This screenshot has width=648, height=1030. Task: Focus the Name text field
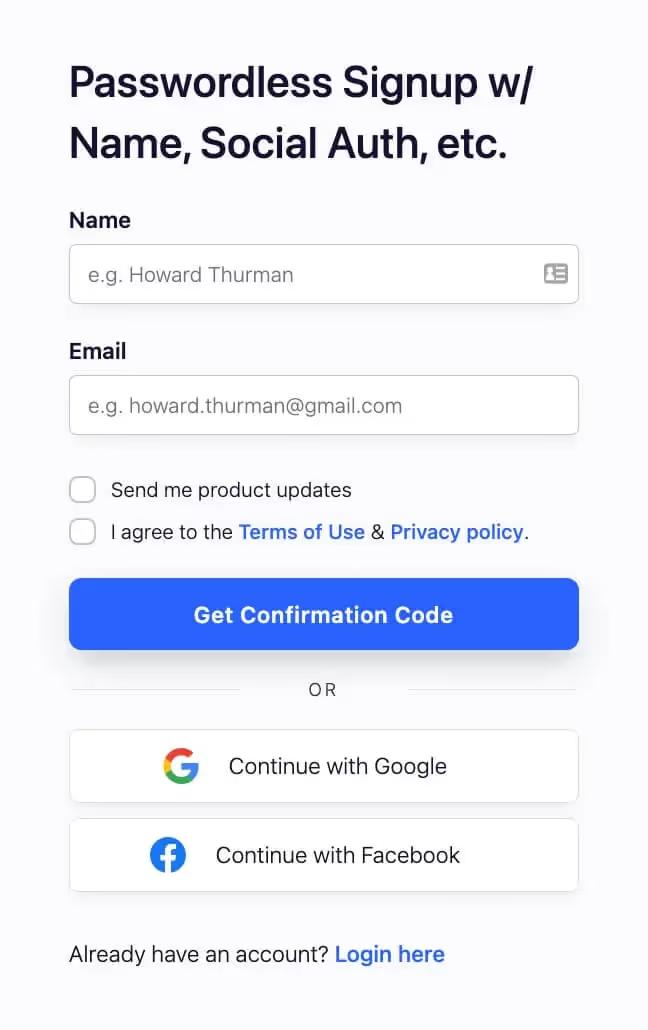pyautogui.click(x=323, y=274)
